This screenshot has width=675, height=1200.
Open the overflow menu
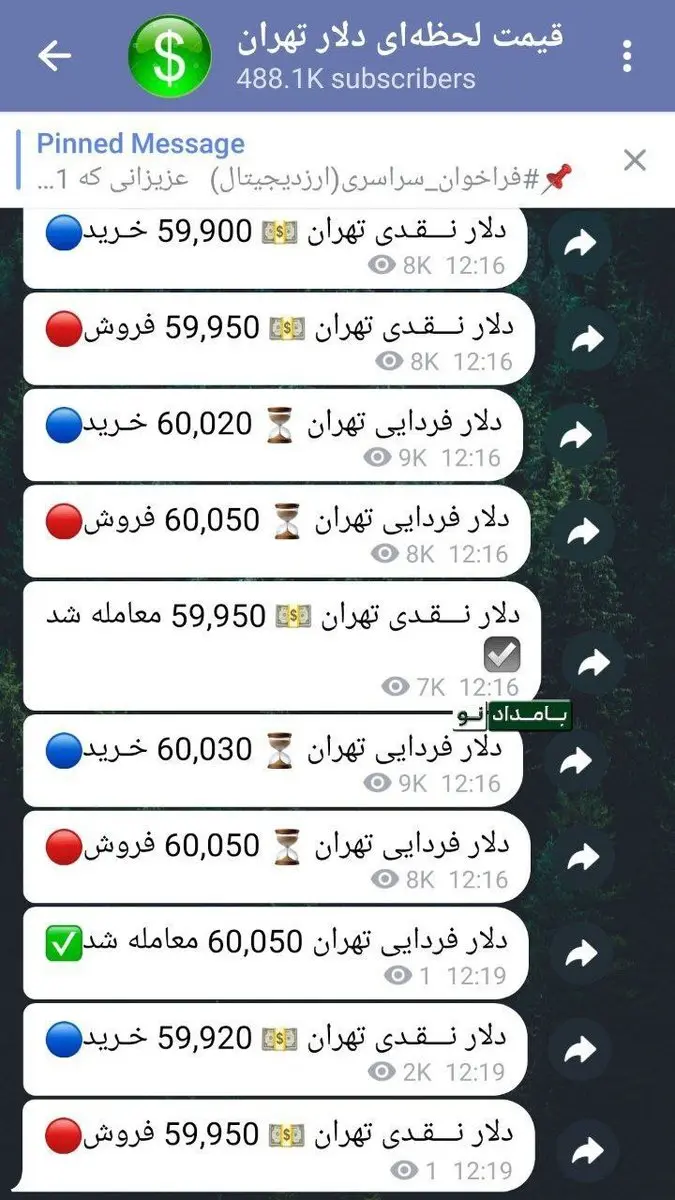(628, 56)
